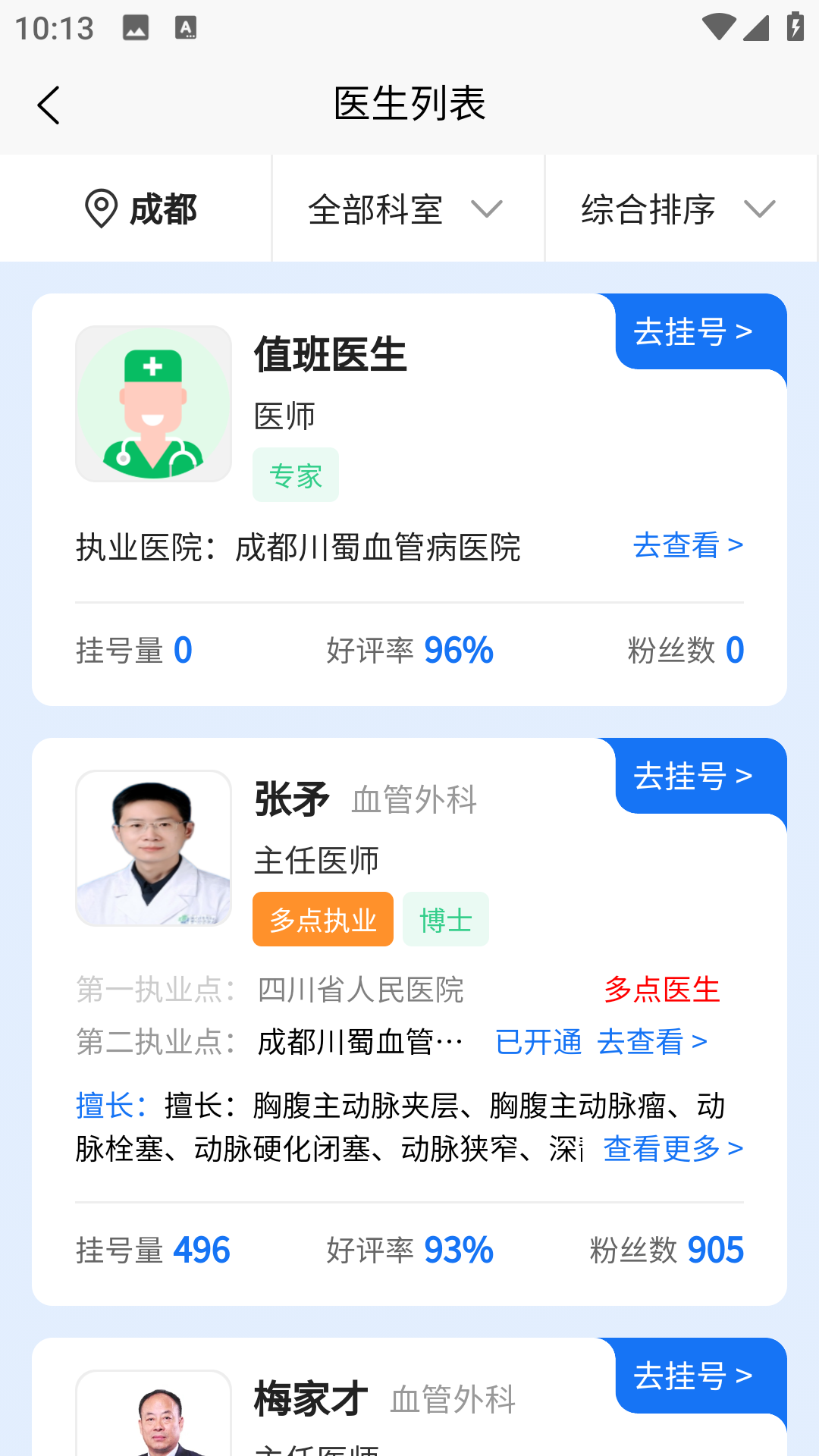Tap 去查看 for 成都川蜀血管病医院
The image size is (819, 1456).
click(x=688, y=545)
